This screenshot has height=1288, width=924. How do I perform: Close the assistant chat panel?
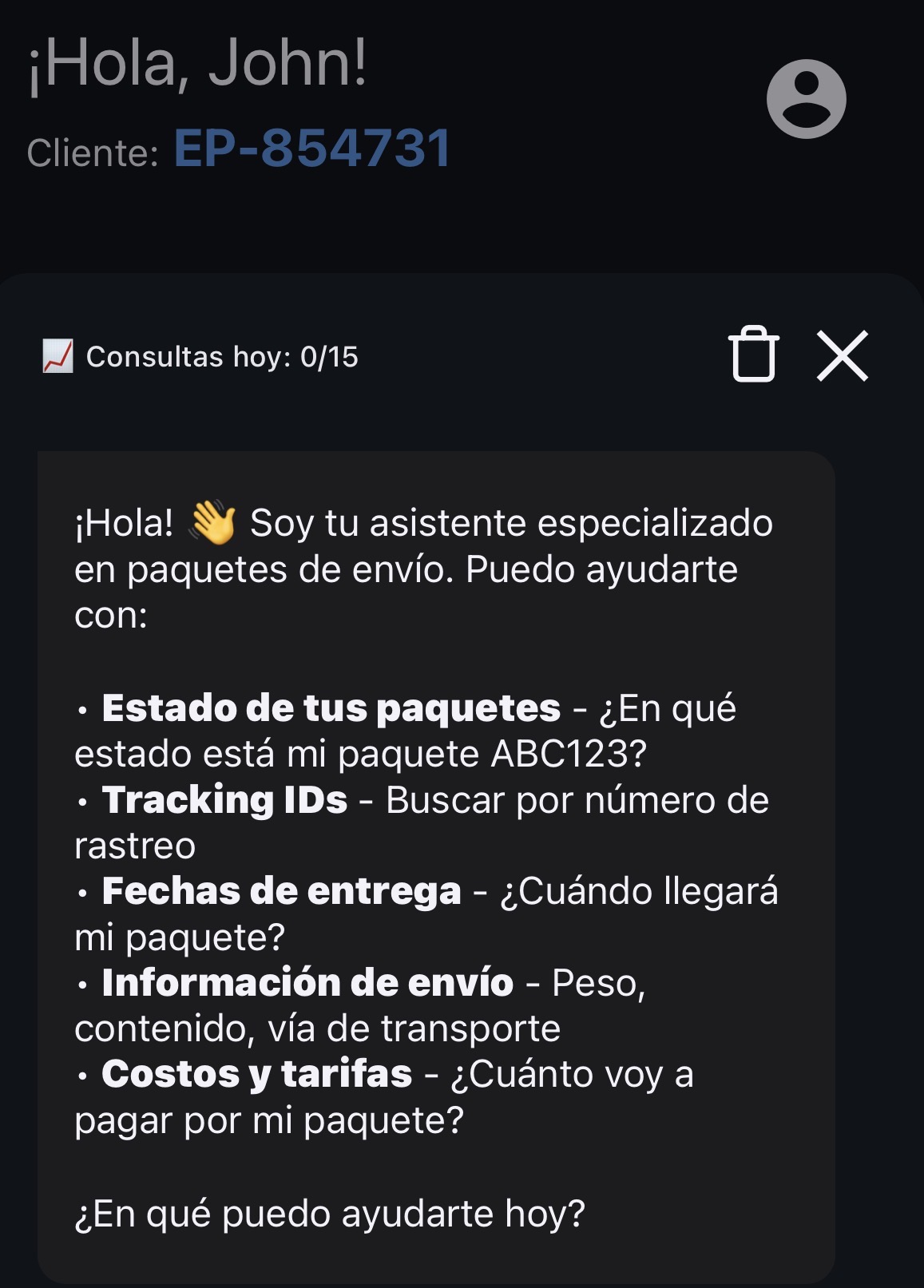(x=842, y=355)
